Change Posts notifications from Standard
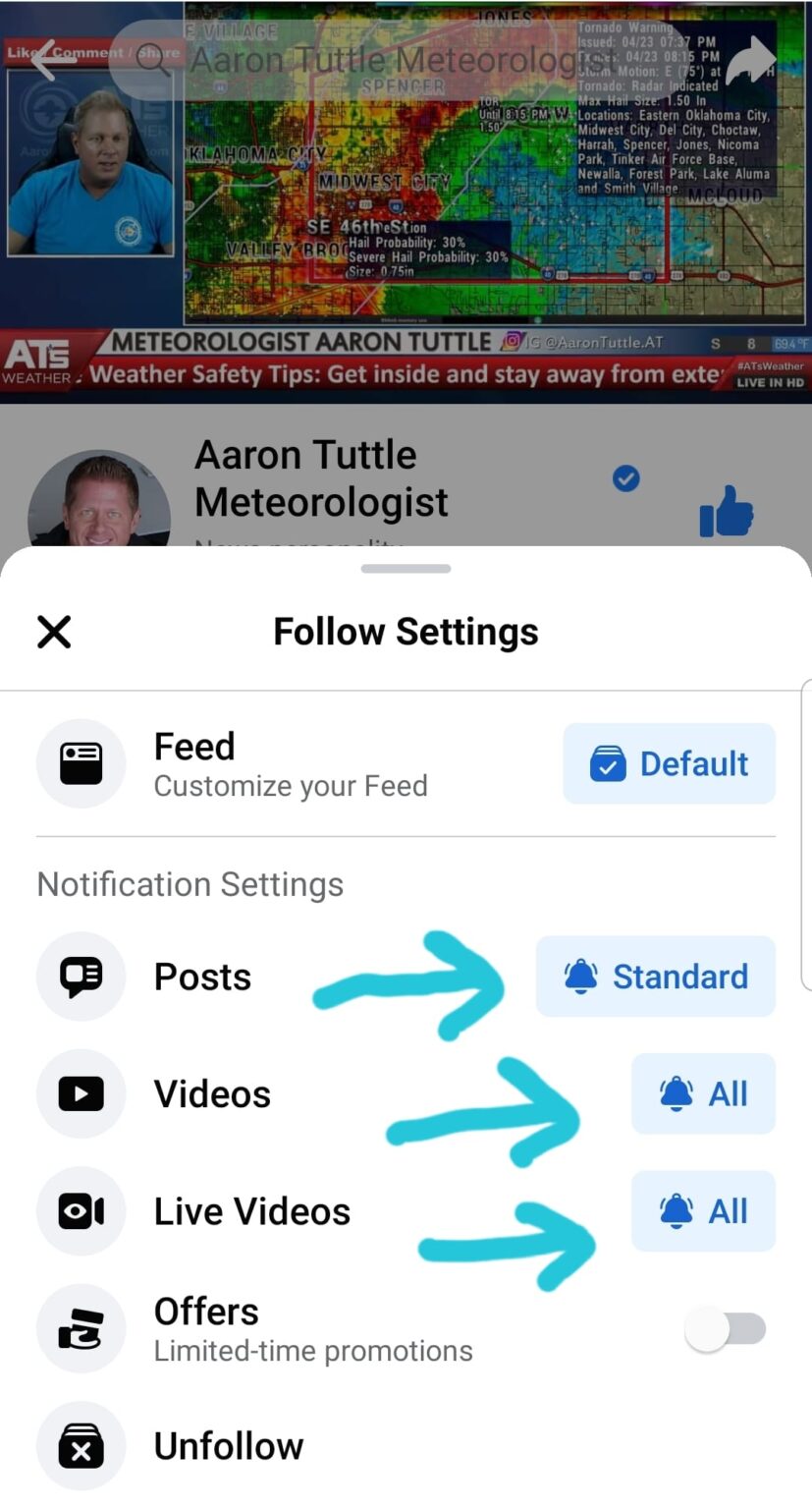This screenshot has height=1509, width=812. (x=655, y=977)
